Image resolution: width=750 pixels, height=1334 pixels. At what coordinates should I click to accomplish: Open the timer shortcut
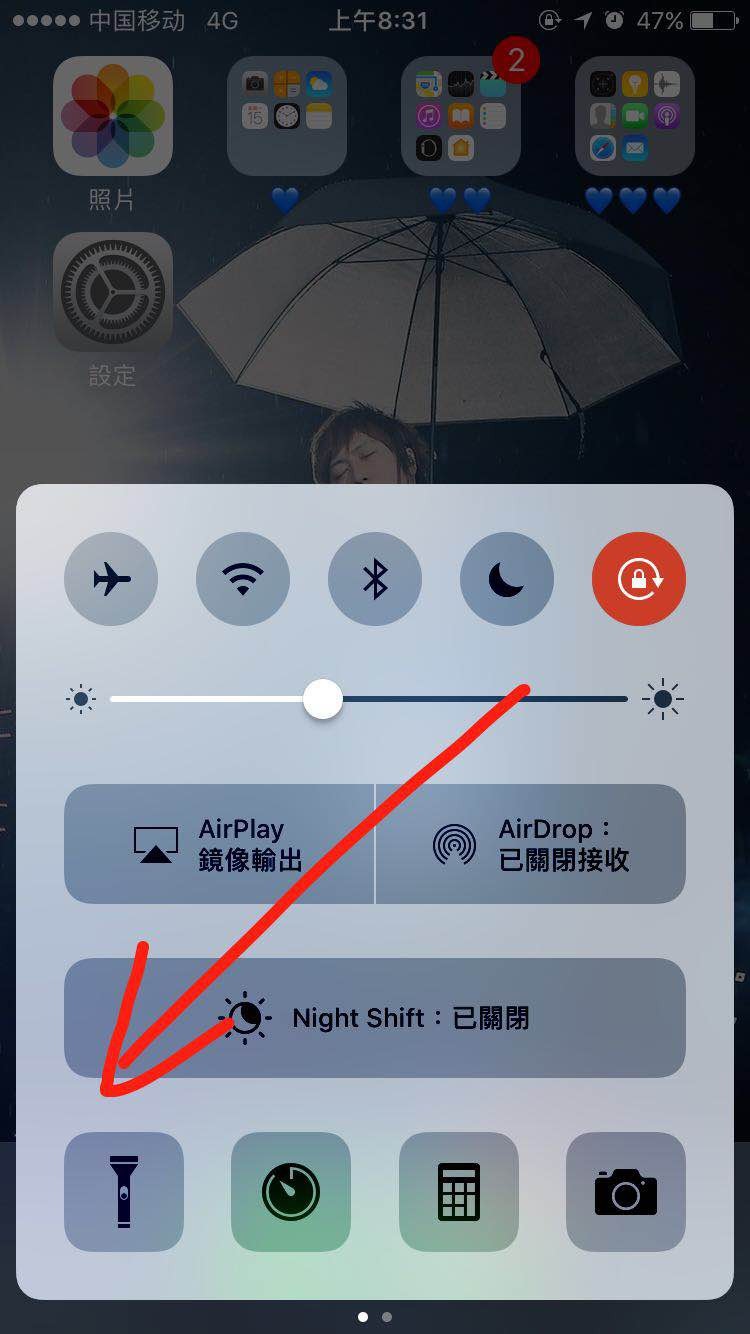(x=291, y=1191)
